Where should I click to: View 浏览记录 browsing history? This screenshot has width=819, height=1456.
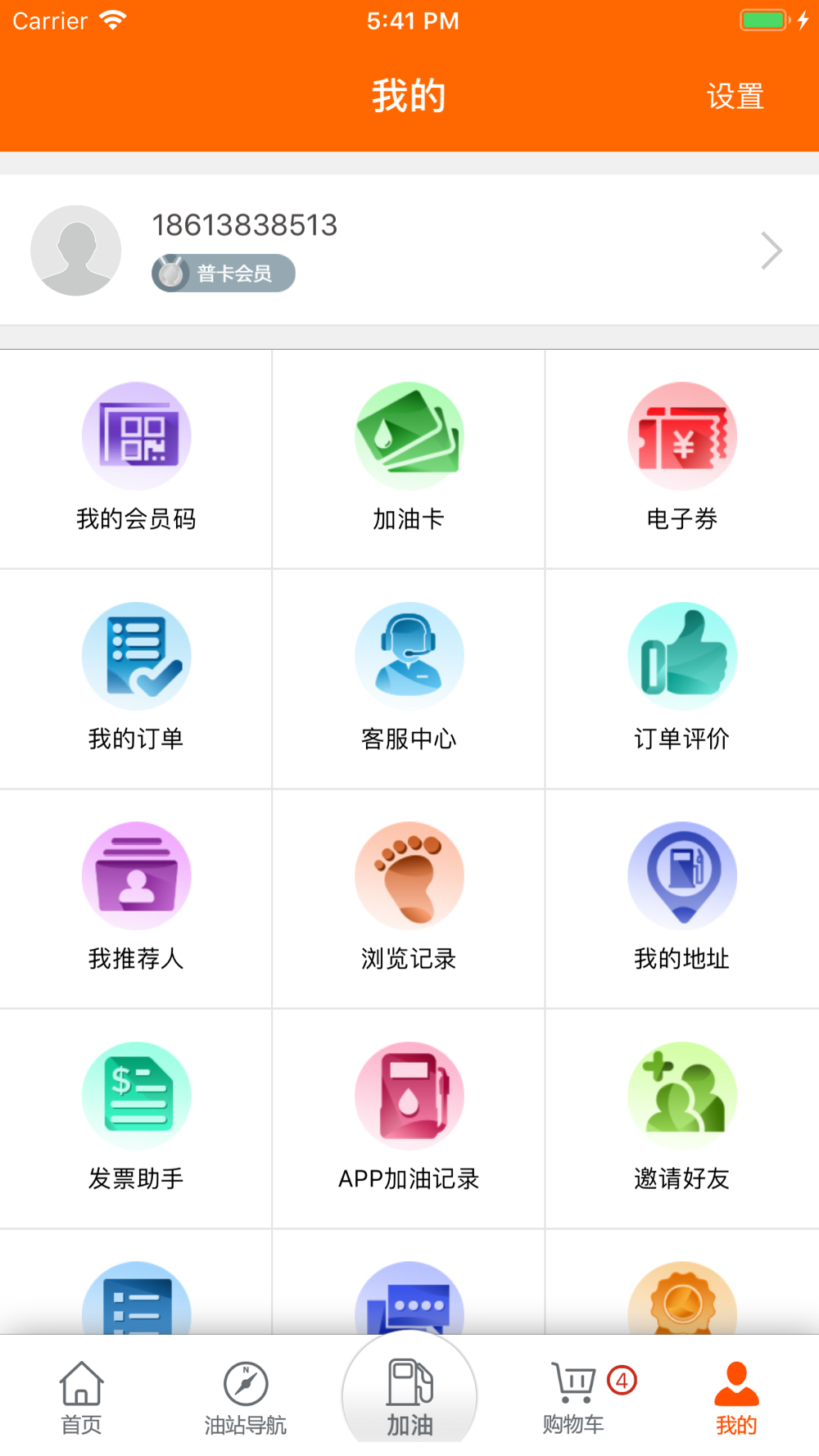[x=409, y=898]
